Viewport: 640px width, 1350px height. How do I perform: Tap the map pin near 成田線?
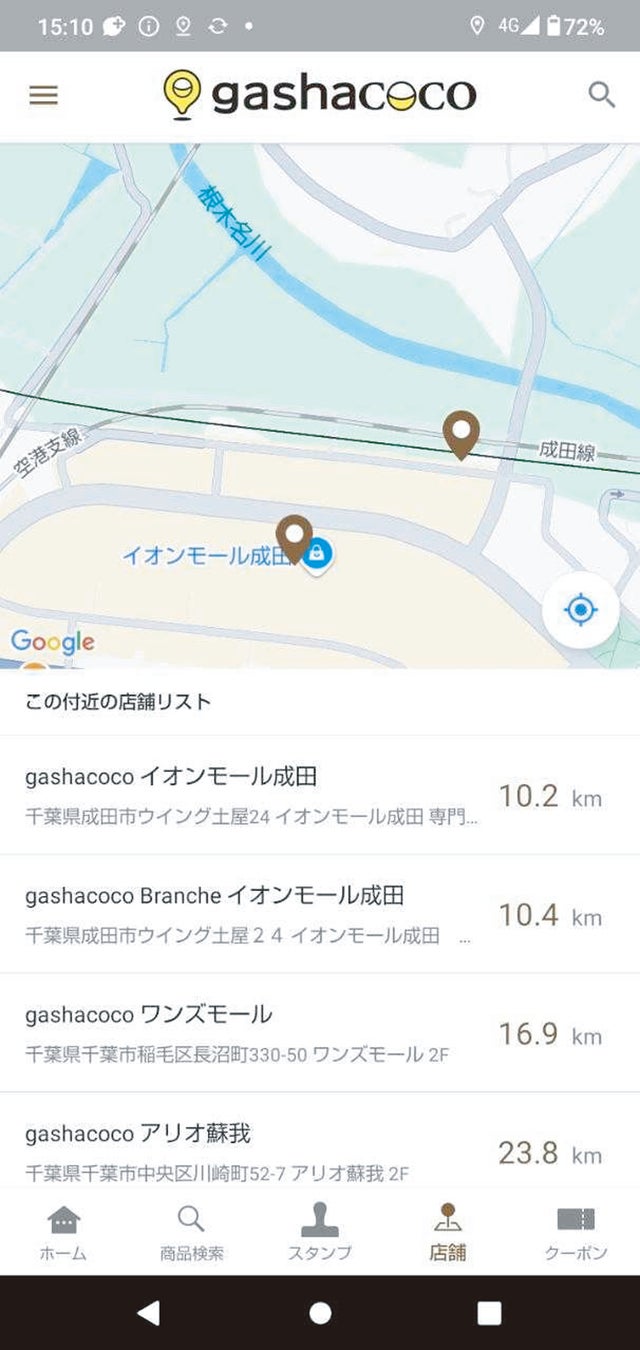pos(461,434)
